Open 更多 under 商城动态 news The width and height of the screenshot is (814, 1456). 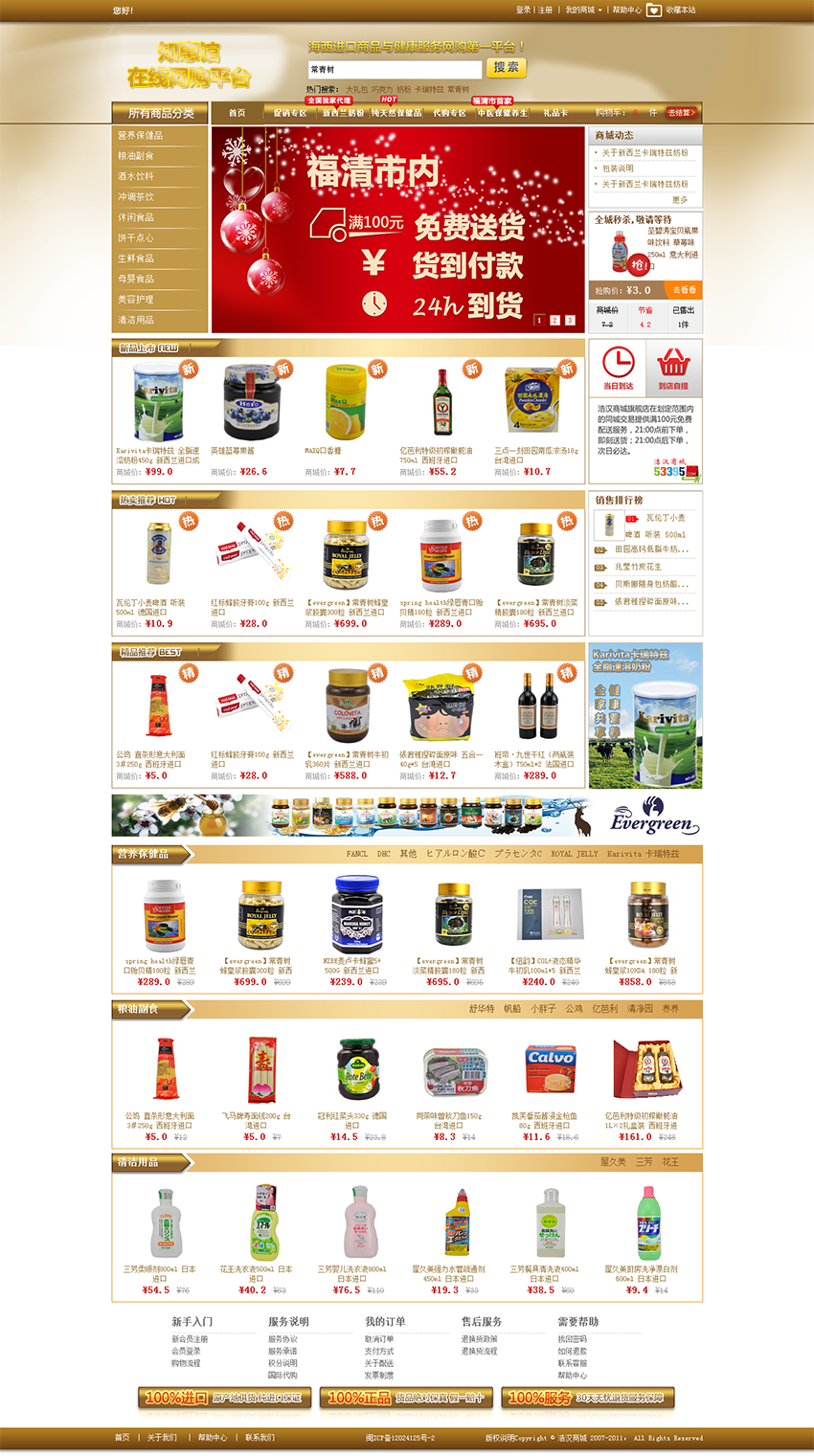tap(680, 200)
